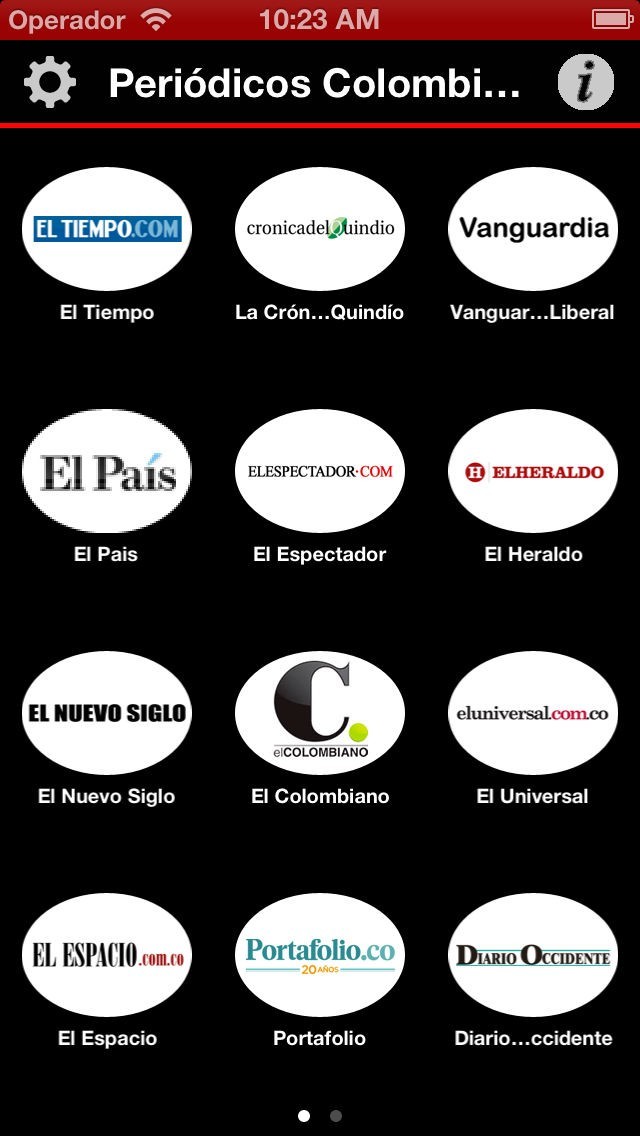Launch Portafolio newspaper

click(320, 955)
